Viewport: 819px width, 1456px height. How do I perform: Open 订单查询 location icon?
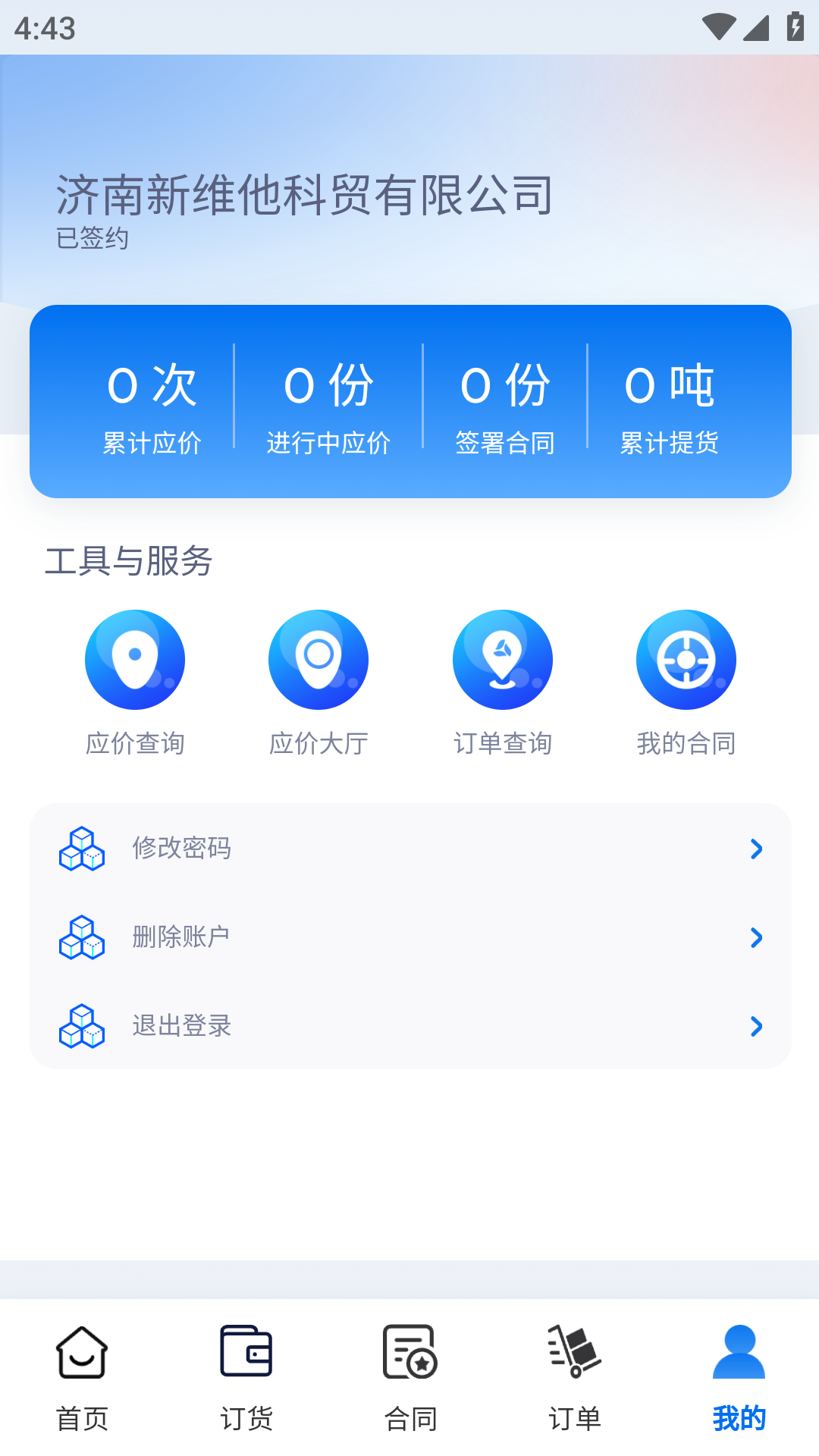tap(503, 660)
